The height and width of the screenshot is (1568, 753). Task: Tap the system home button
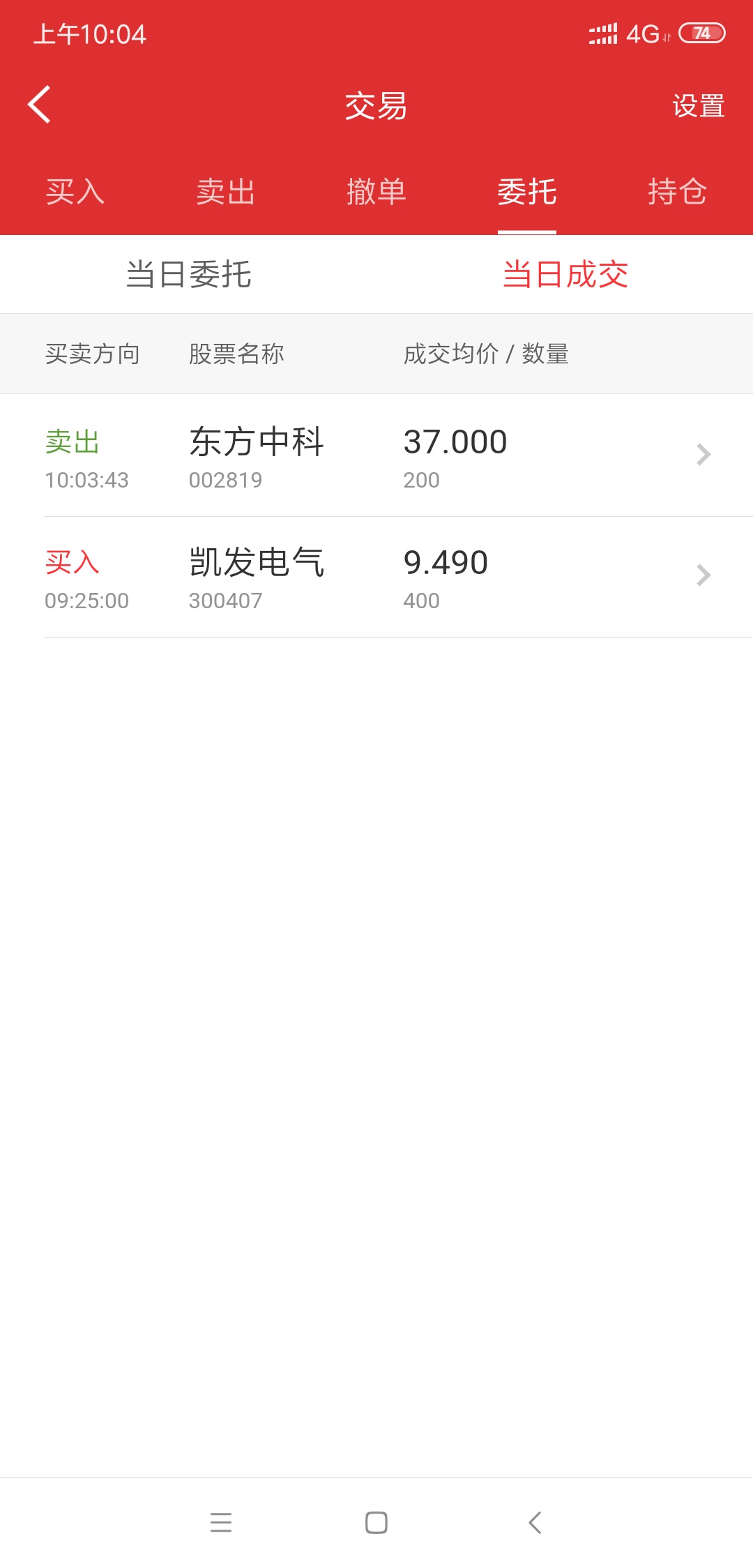point(376,1522)
